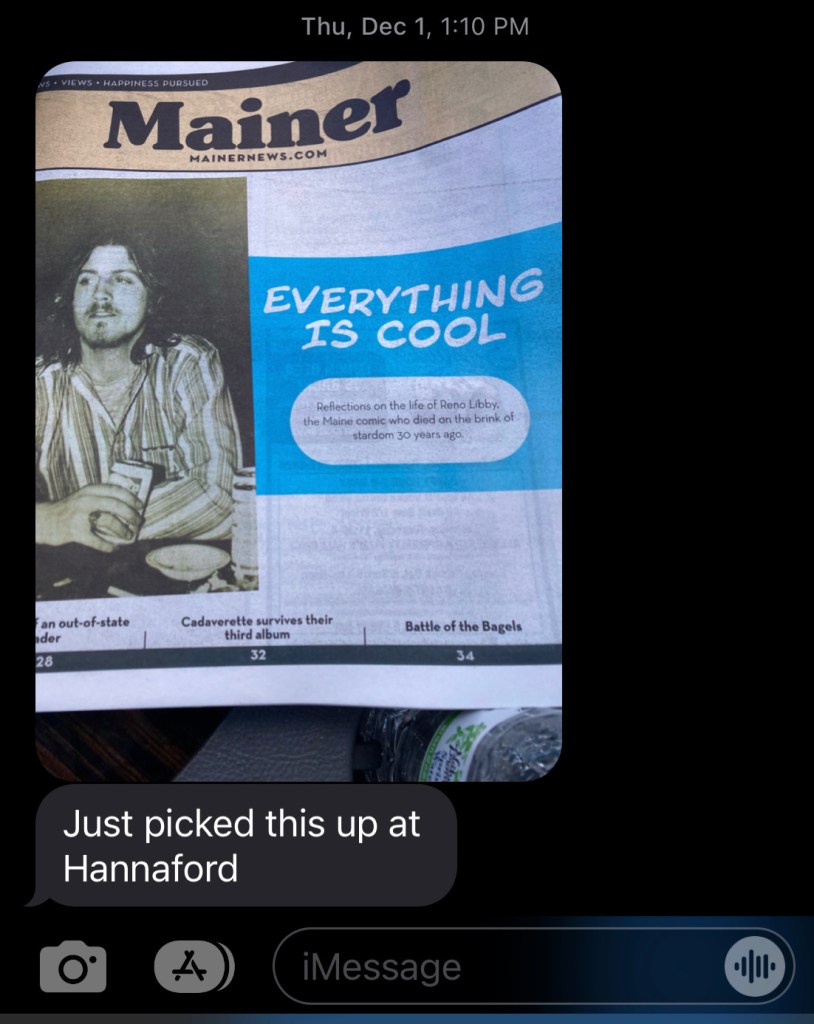814x1024 pixels.
Task: Tap the iMessage text field
Action: click(500, 967)
